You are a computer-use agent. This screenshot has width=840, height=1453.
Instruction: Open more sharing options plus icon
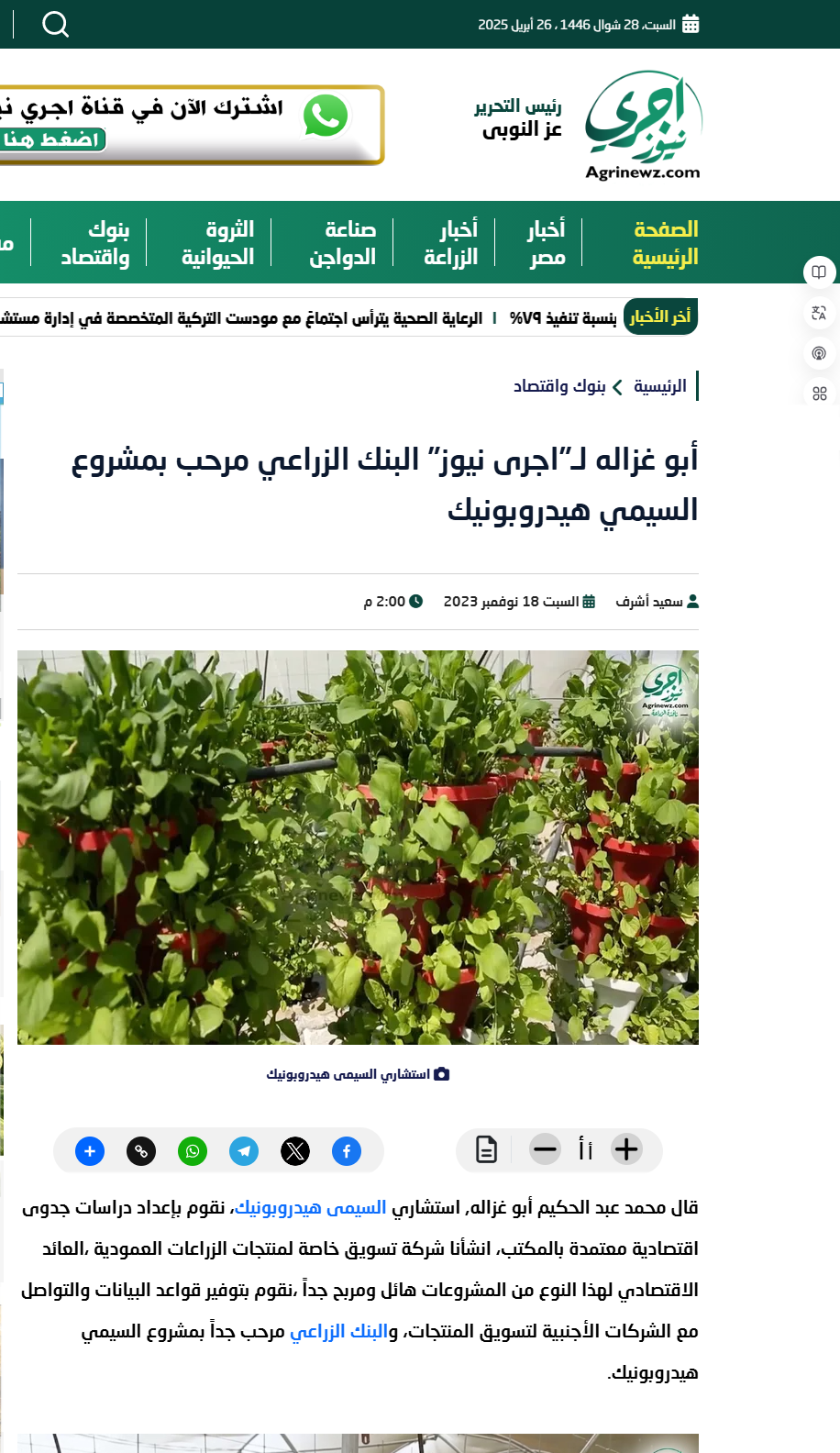(x=90, y=1151)
